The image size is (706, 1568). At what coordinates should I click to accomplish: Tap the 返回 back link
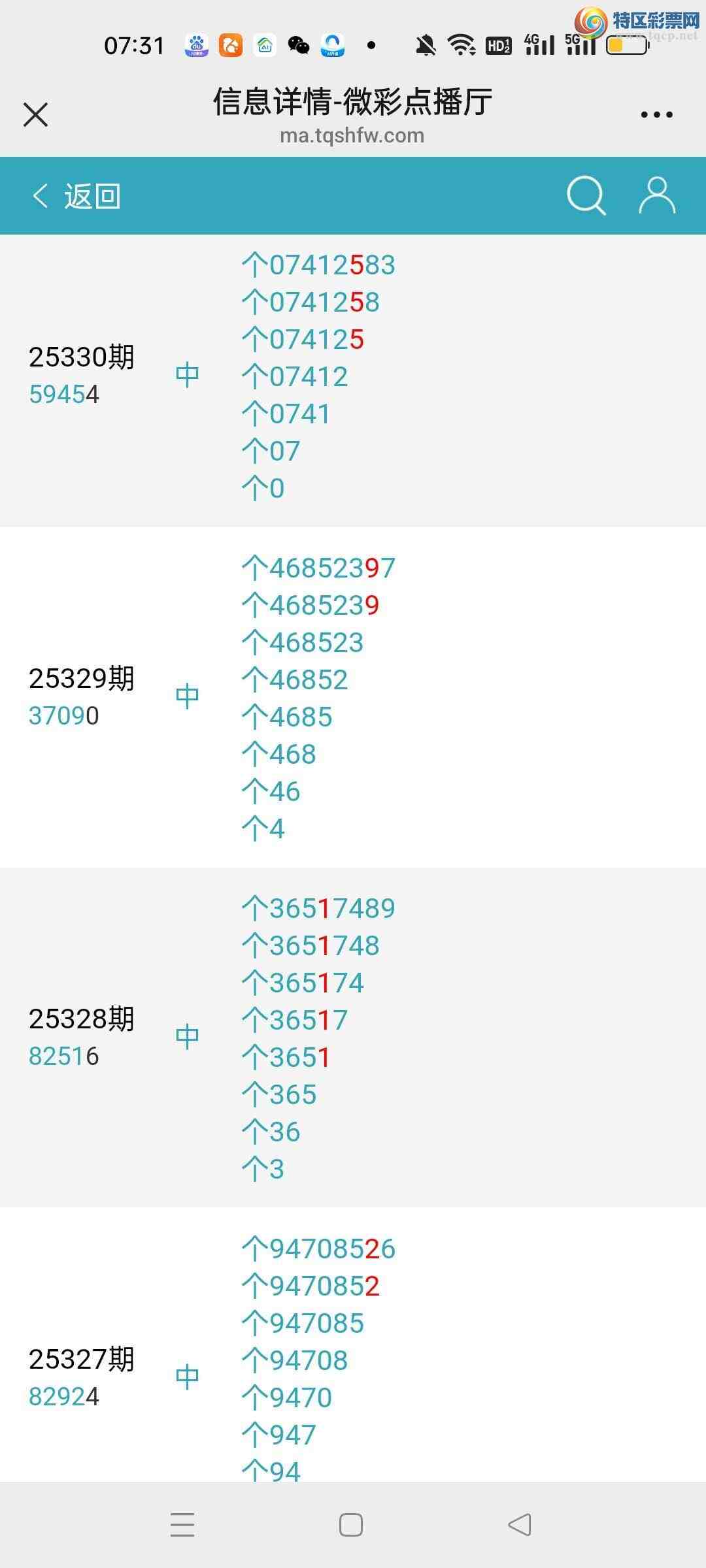(x=92, y=195)
